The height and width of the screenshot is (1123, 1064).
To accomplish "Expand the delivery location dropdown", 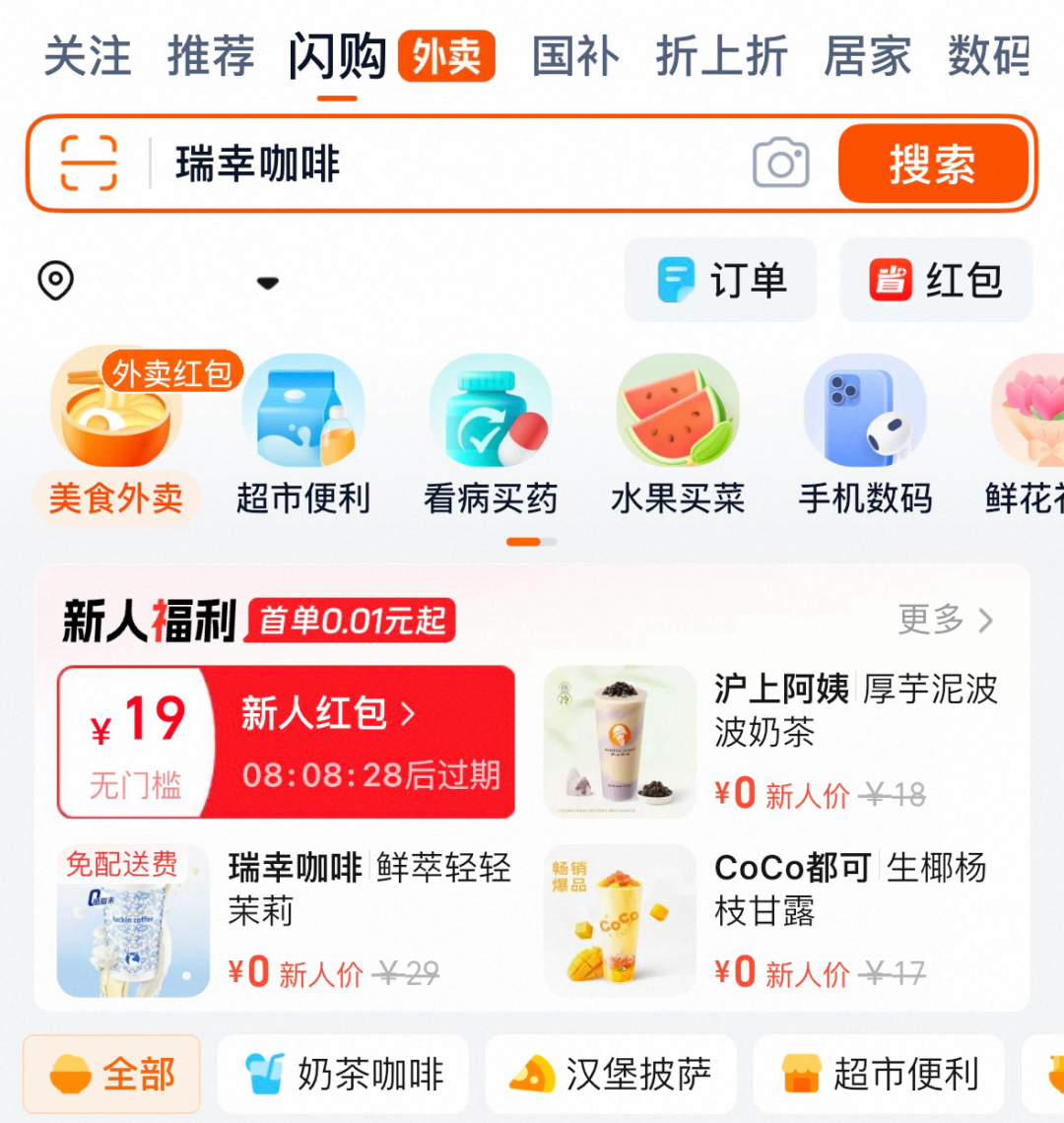I will point(267,283).
